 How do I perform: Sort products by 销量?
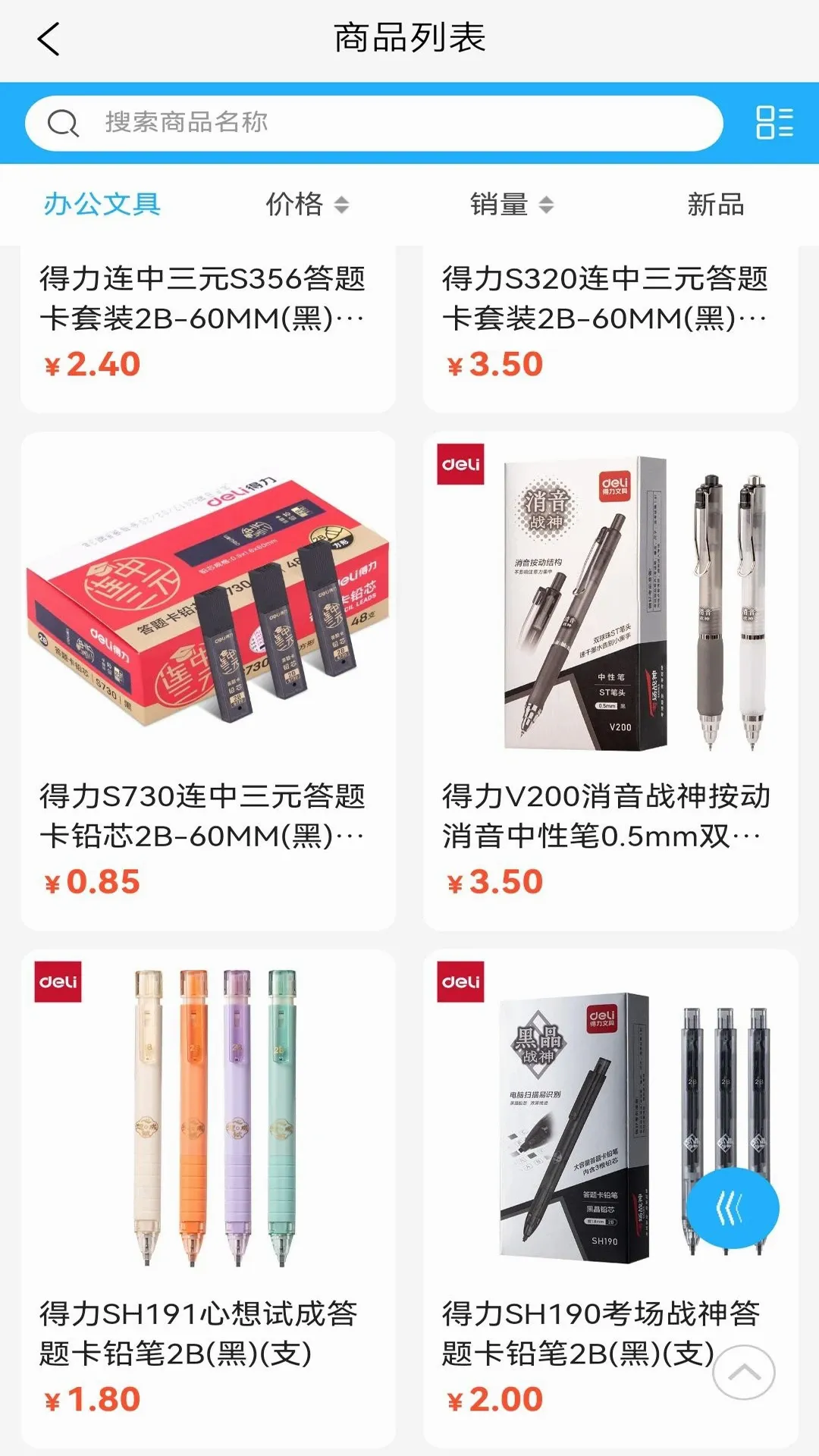coord(512,204)
